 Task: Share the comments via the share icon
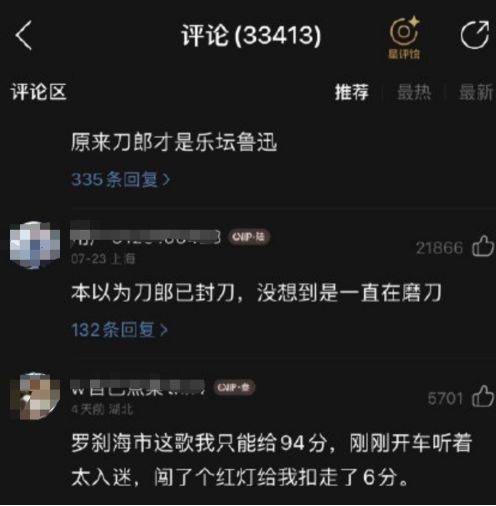475,35
